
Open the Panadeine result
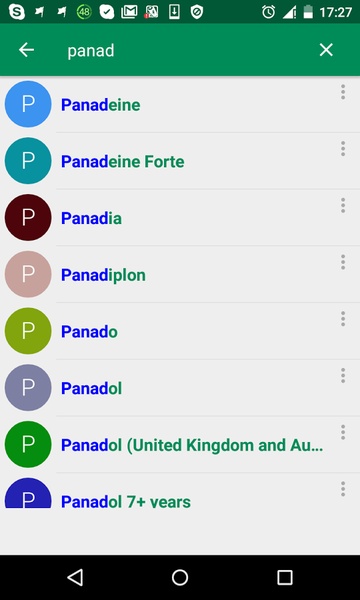click(x=180, y=104)
